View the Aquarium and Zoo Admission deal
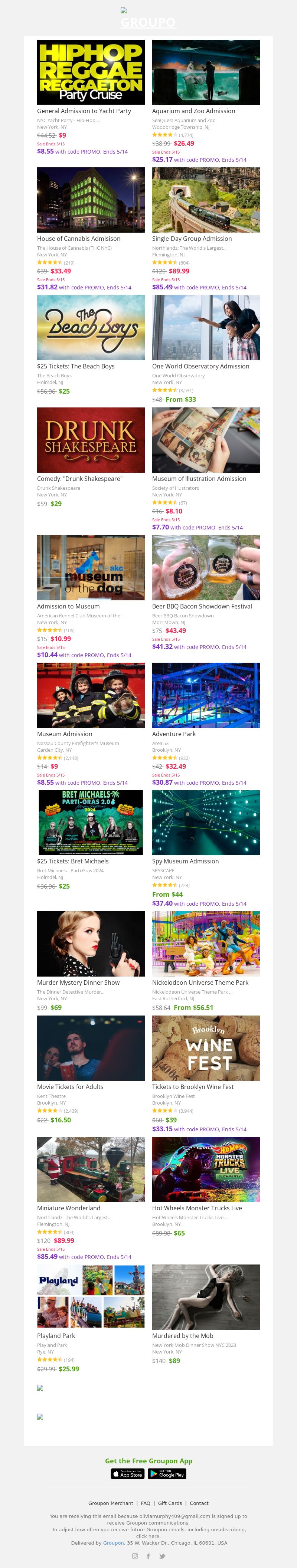Image resolution: width=297 pixels, height=1568 pixels. click(x=206, y=72)
